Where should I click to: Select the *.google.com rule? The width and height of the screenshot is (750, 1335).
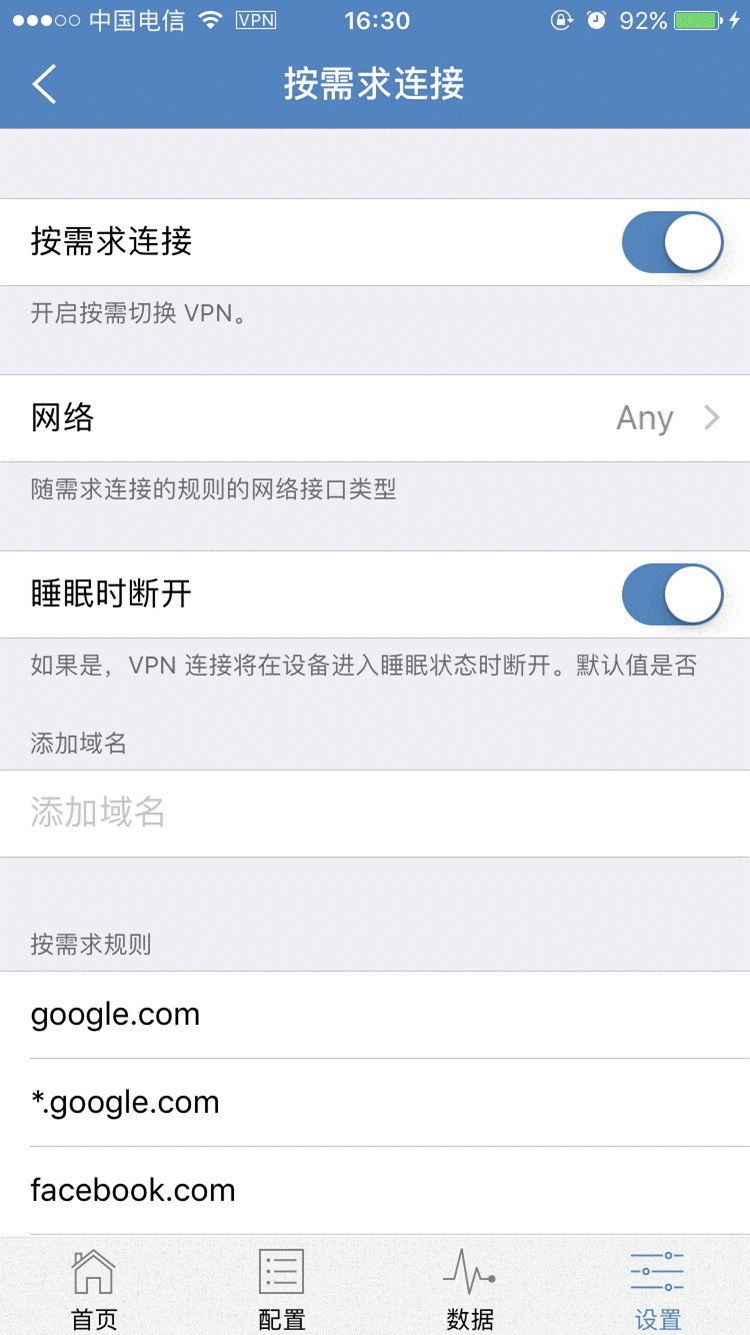375,1102
